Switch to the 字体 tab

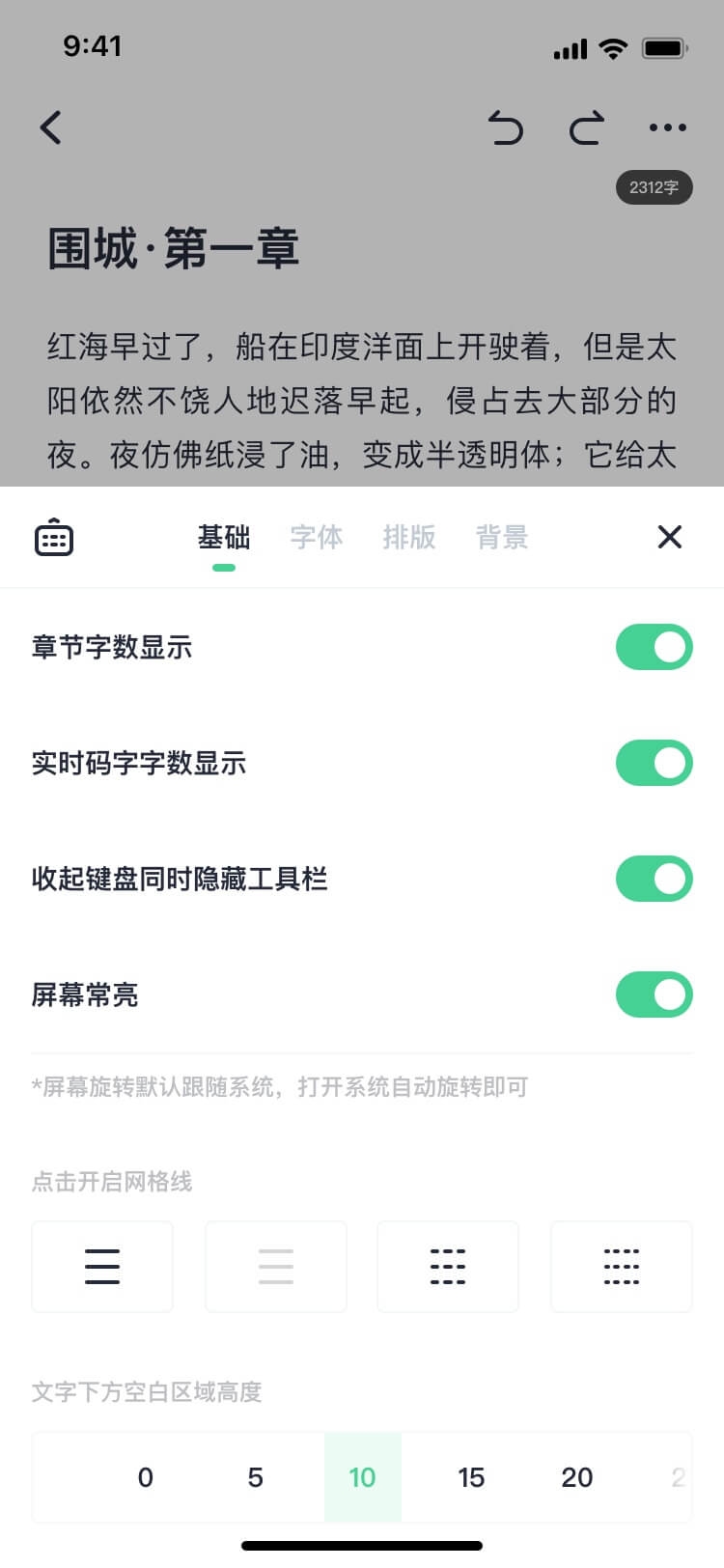(x=316, y=537)
